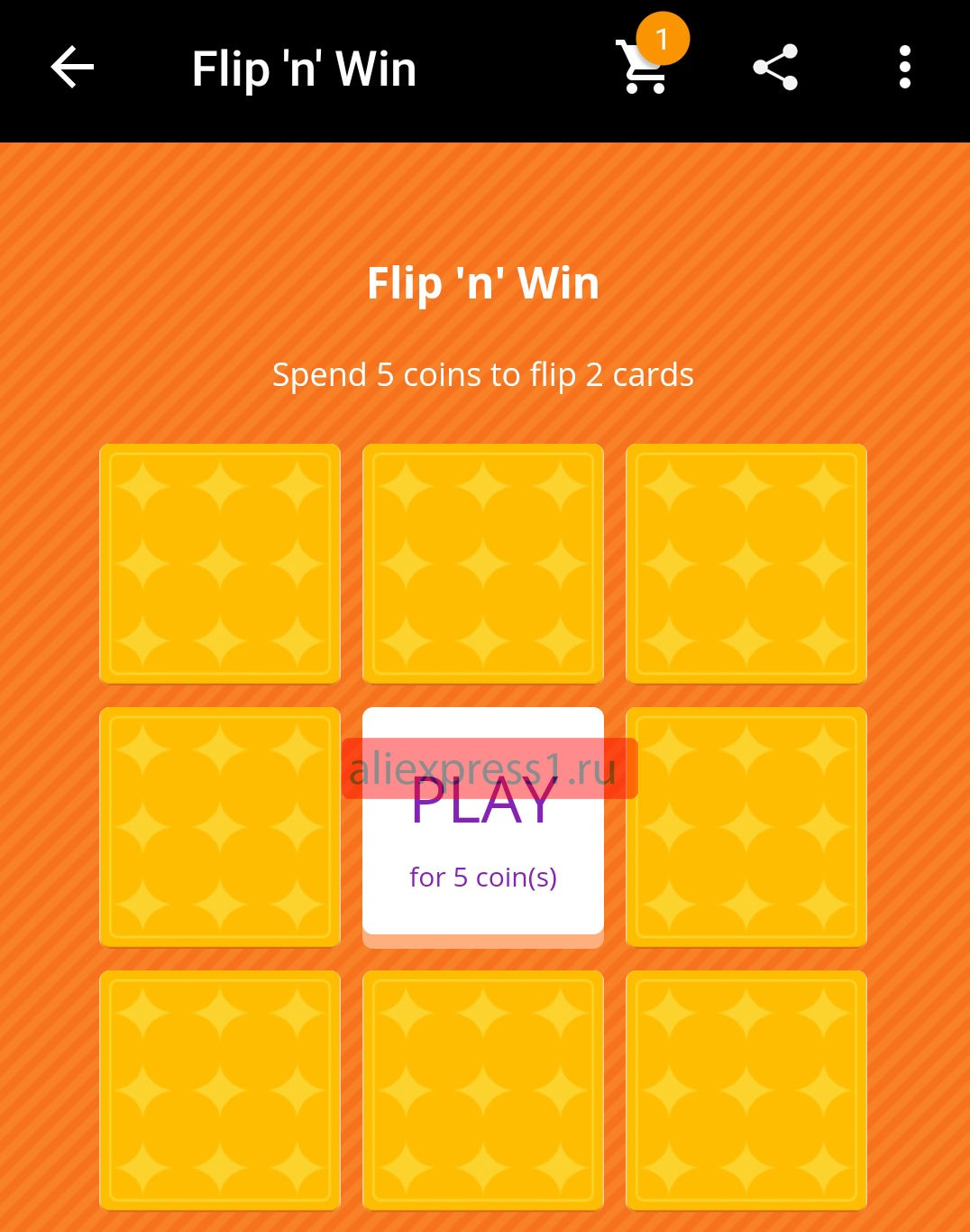
Task: Open the overflow menu
Action: pos(904,68)
